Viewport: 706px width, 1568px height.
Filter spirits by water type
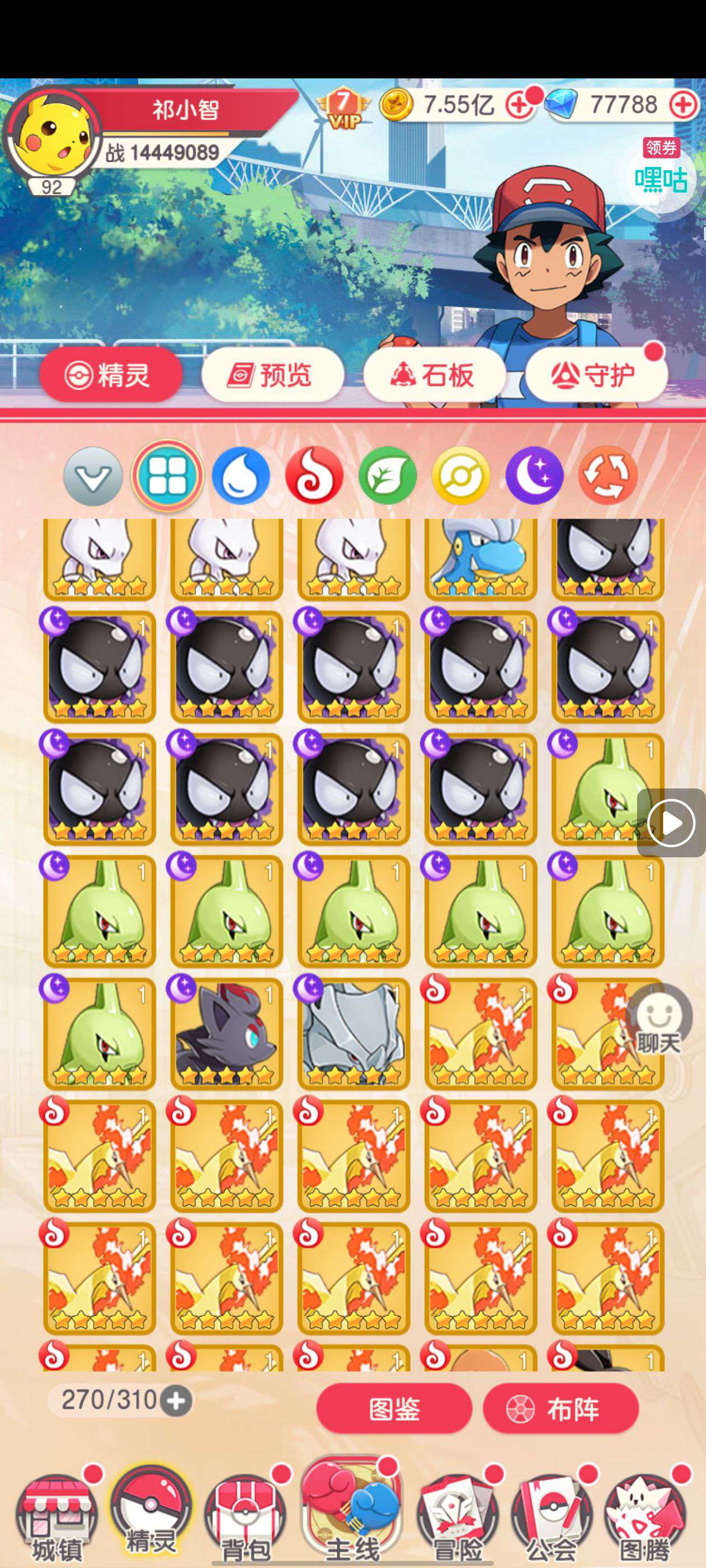(241, 475)
